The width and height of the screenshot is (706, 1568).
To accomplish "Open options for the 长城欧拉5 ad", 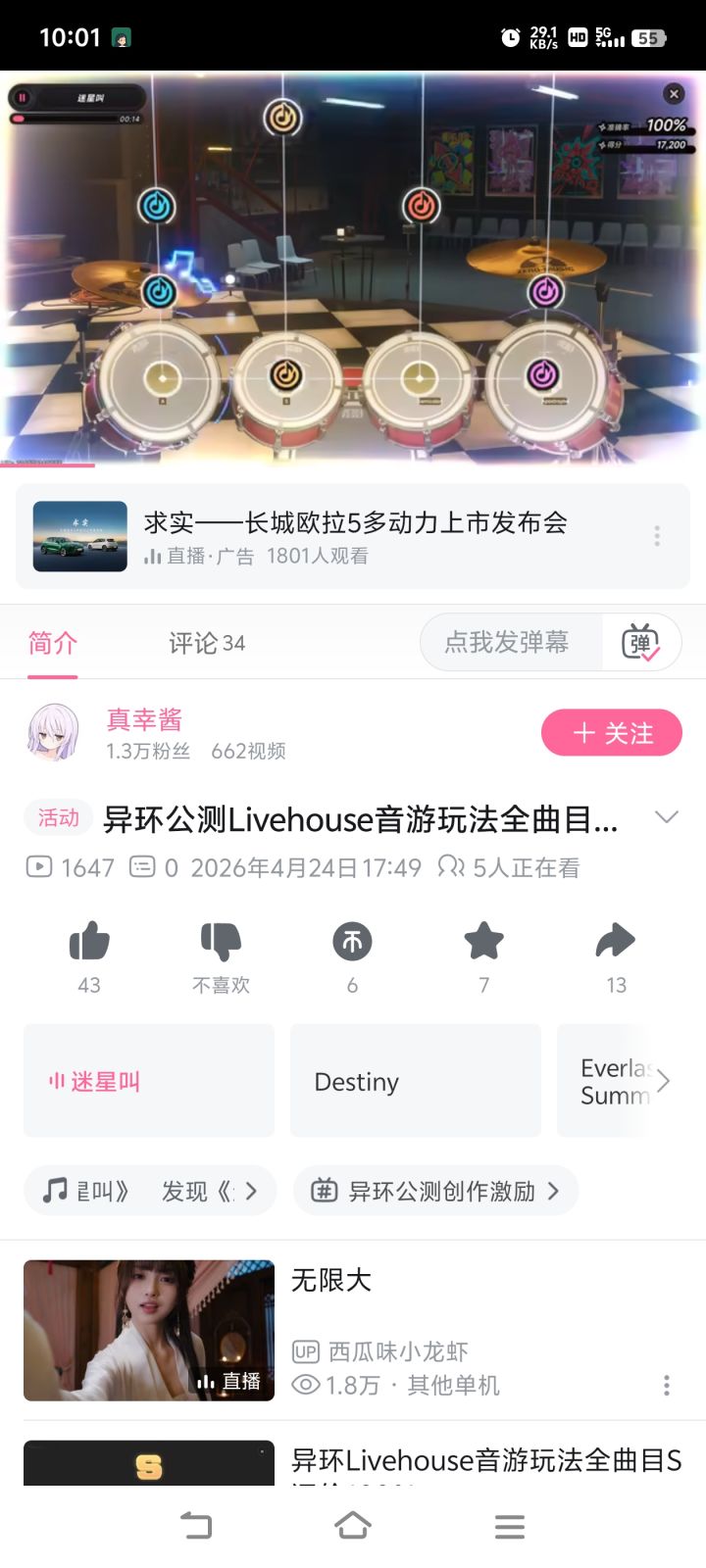I will [657, 536].
